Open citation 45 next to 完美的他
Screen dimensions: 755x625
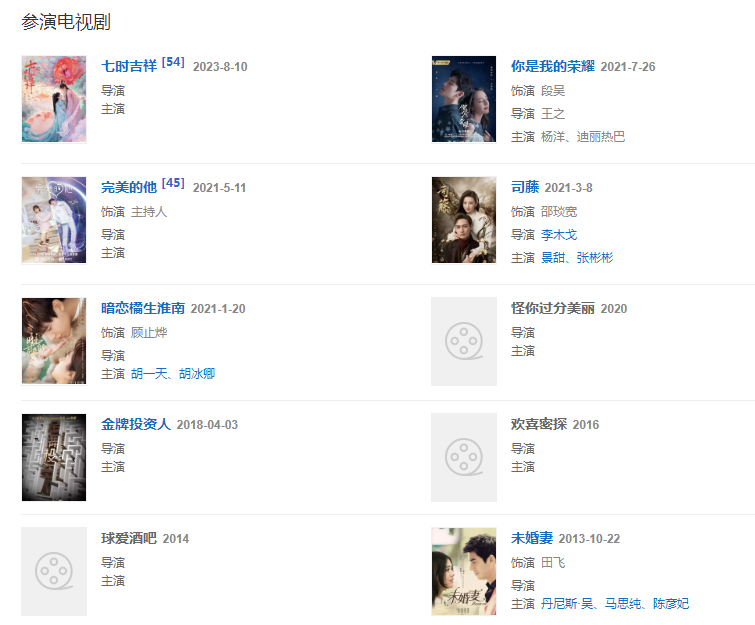coord(173,183)
